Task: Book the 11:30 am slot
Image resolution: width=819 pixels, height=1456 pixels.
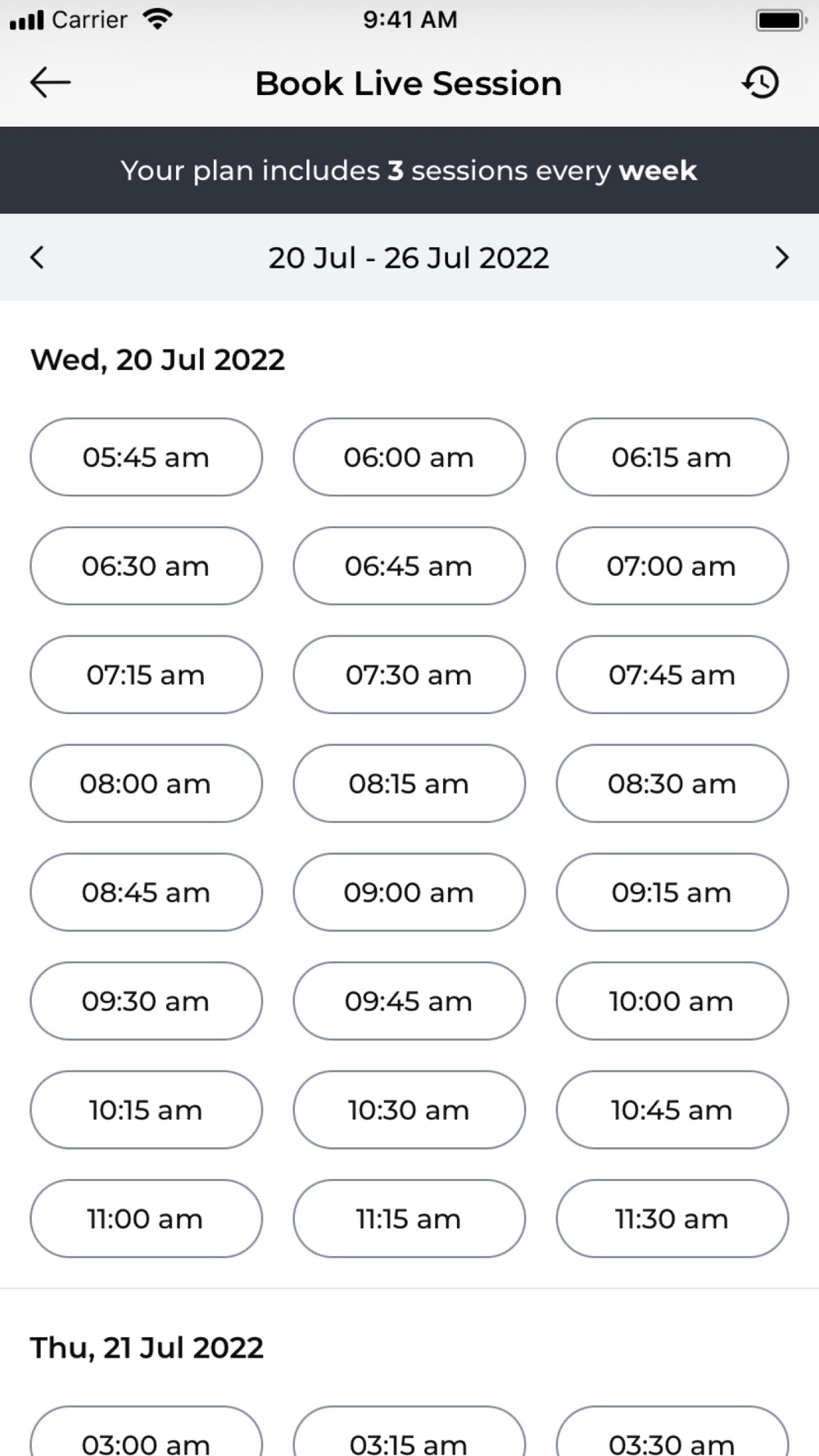Action: [x=672, y=1219]
